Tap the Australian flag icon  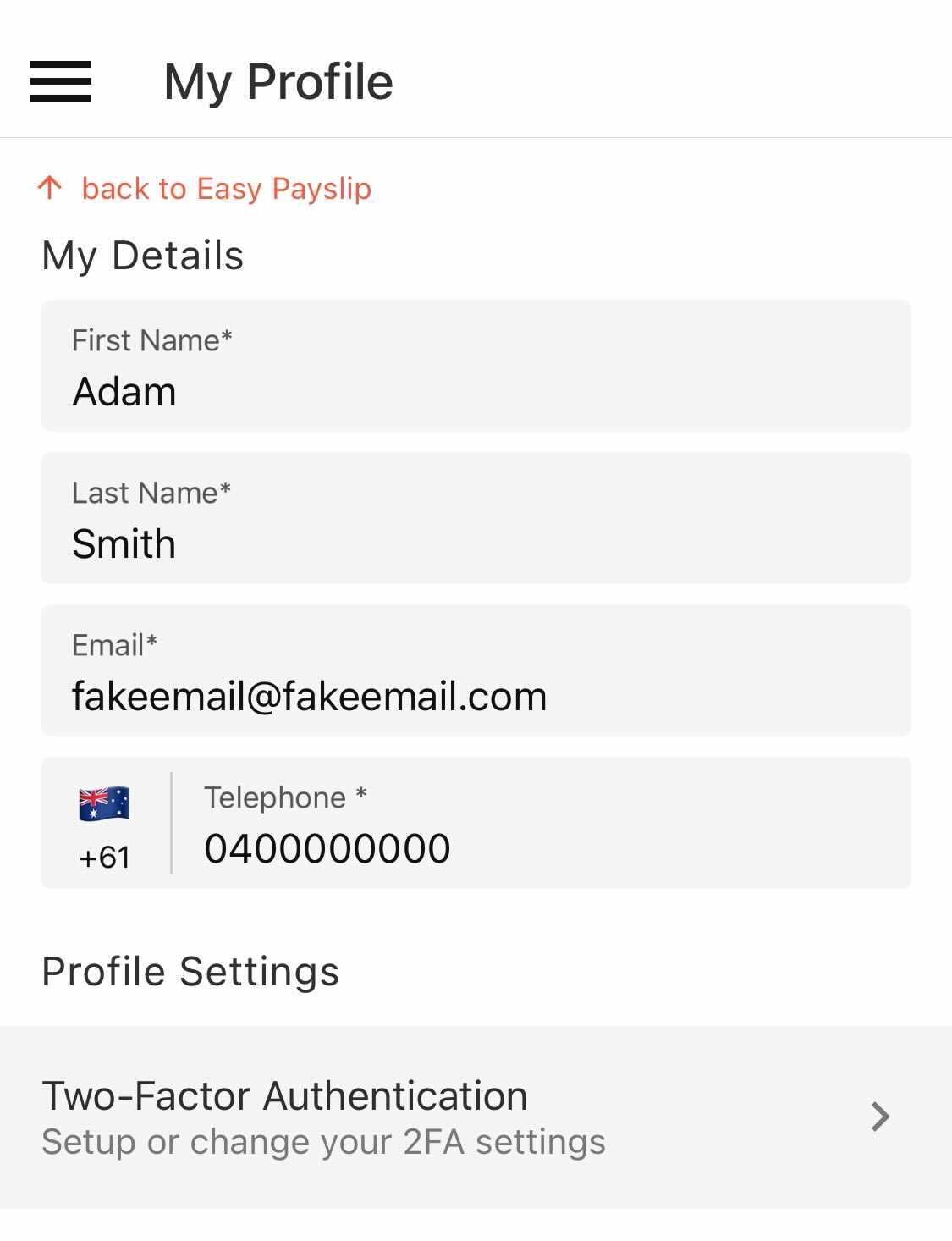pos(103,803)
